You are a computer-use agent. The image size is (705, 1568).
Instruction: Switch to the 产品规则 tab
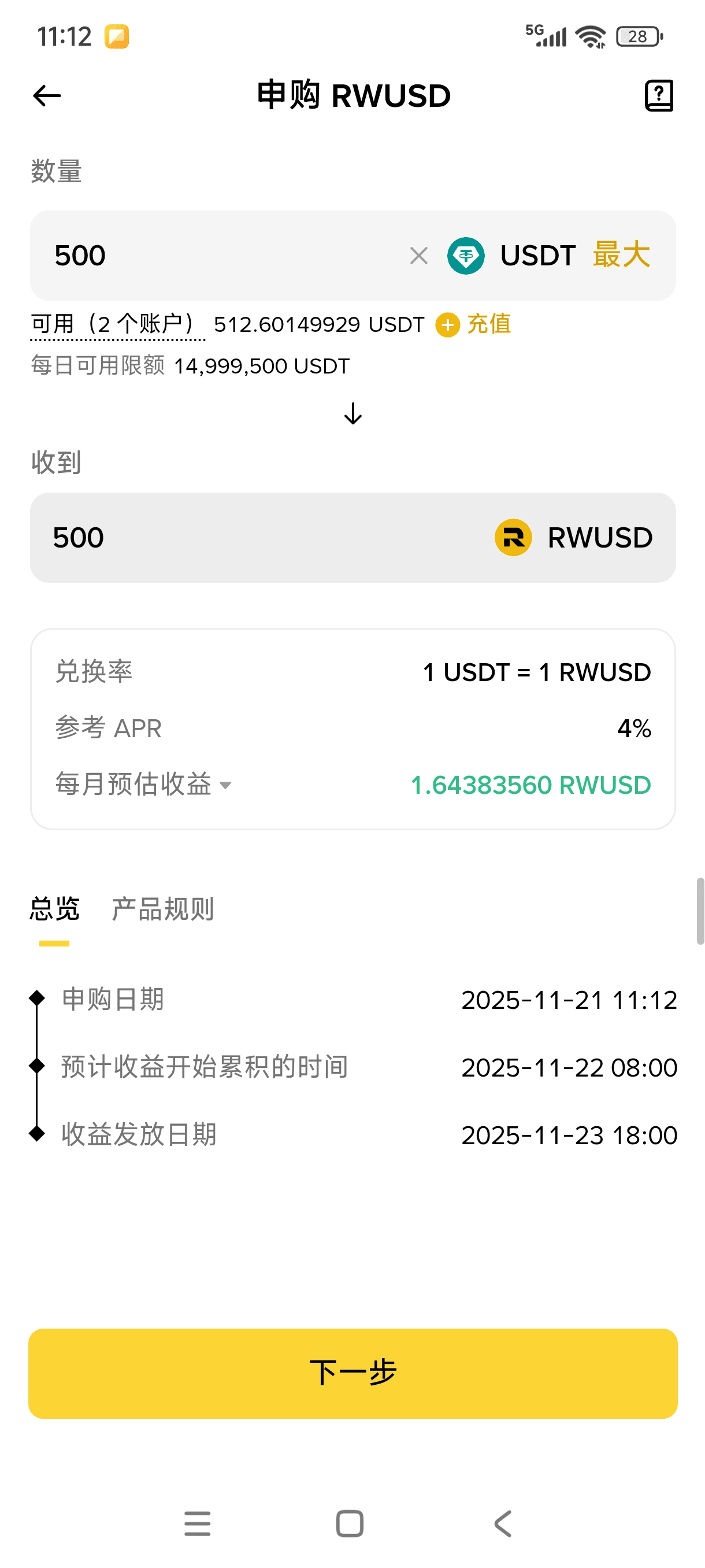click(x=162, y=909)
